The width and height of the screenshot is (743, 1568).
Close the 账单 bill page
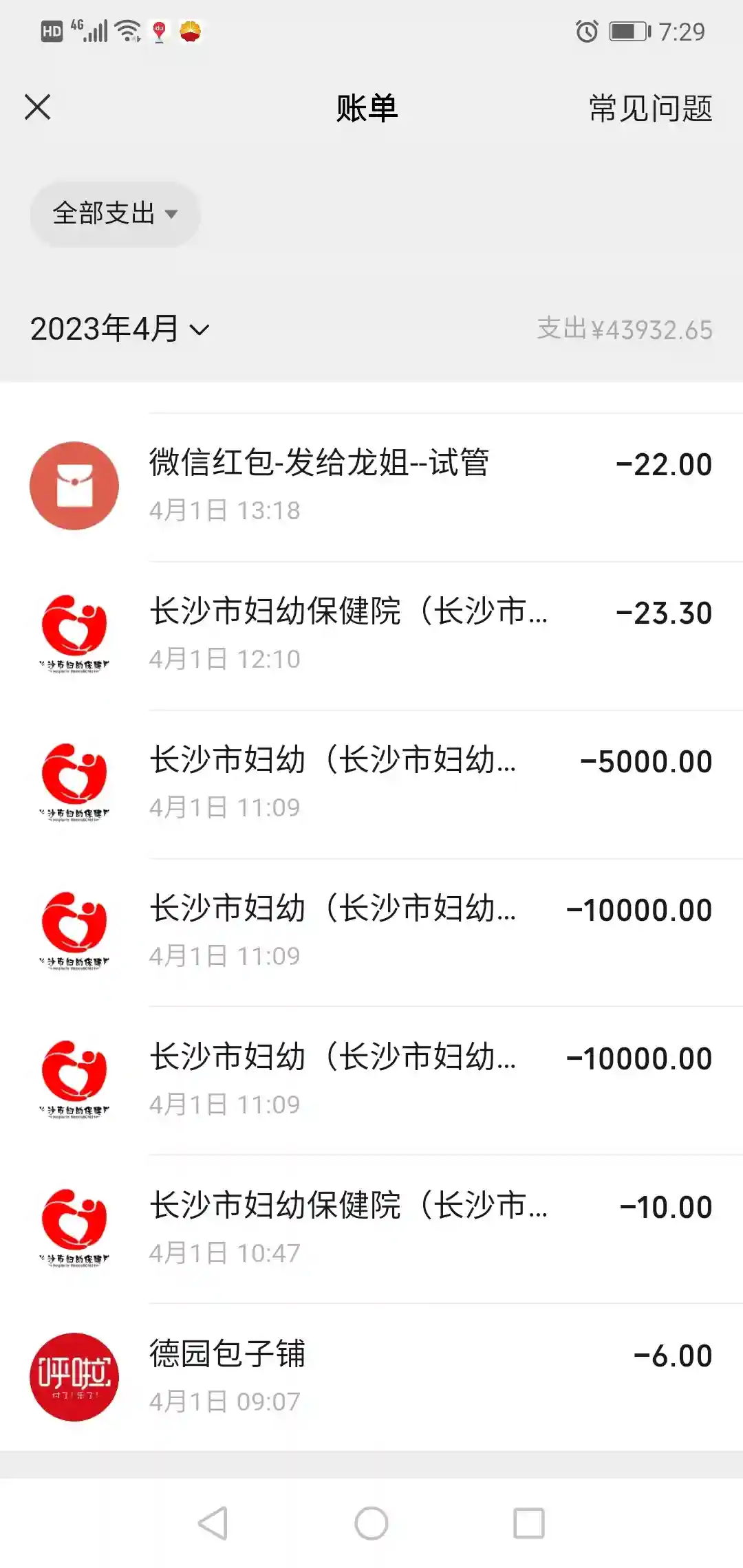pyautogui.click(x=38, y=107)
